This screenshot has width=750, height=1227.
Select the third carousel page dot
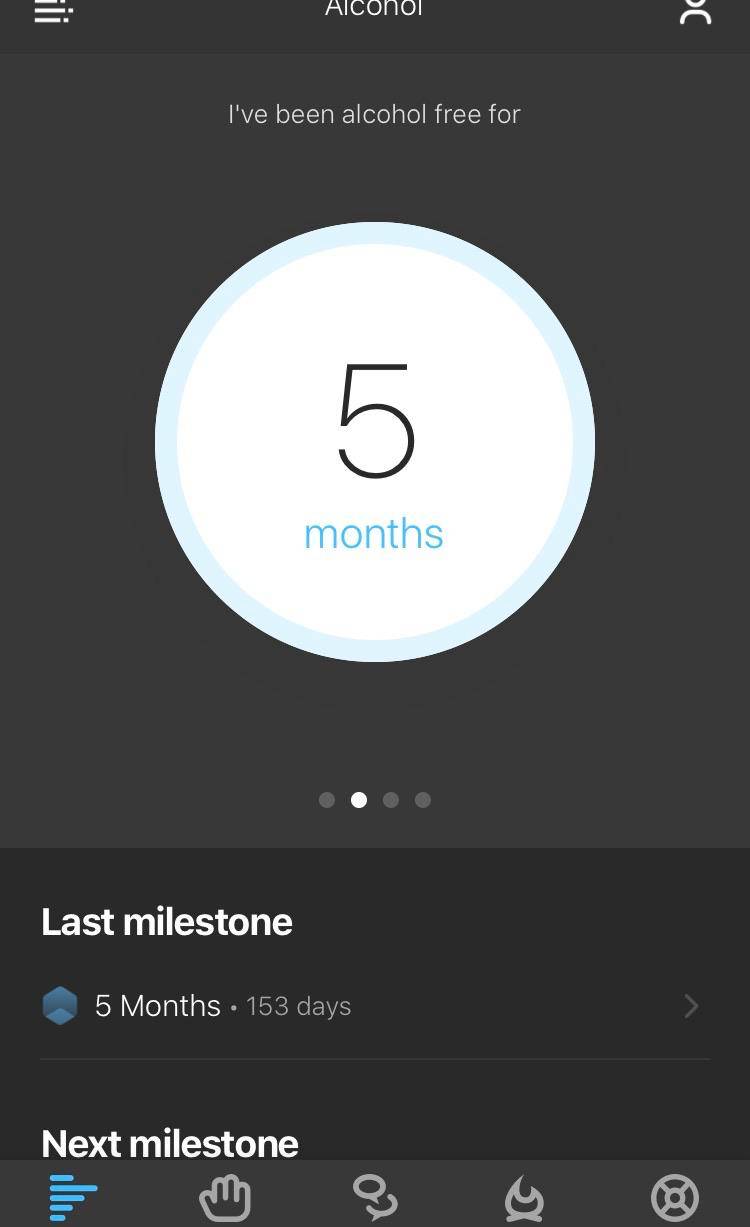pyautogui.click(x=391, y=800)
